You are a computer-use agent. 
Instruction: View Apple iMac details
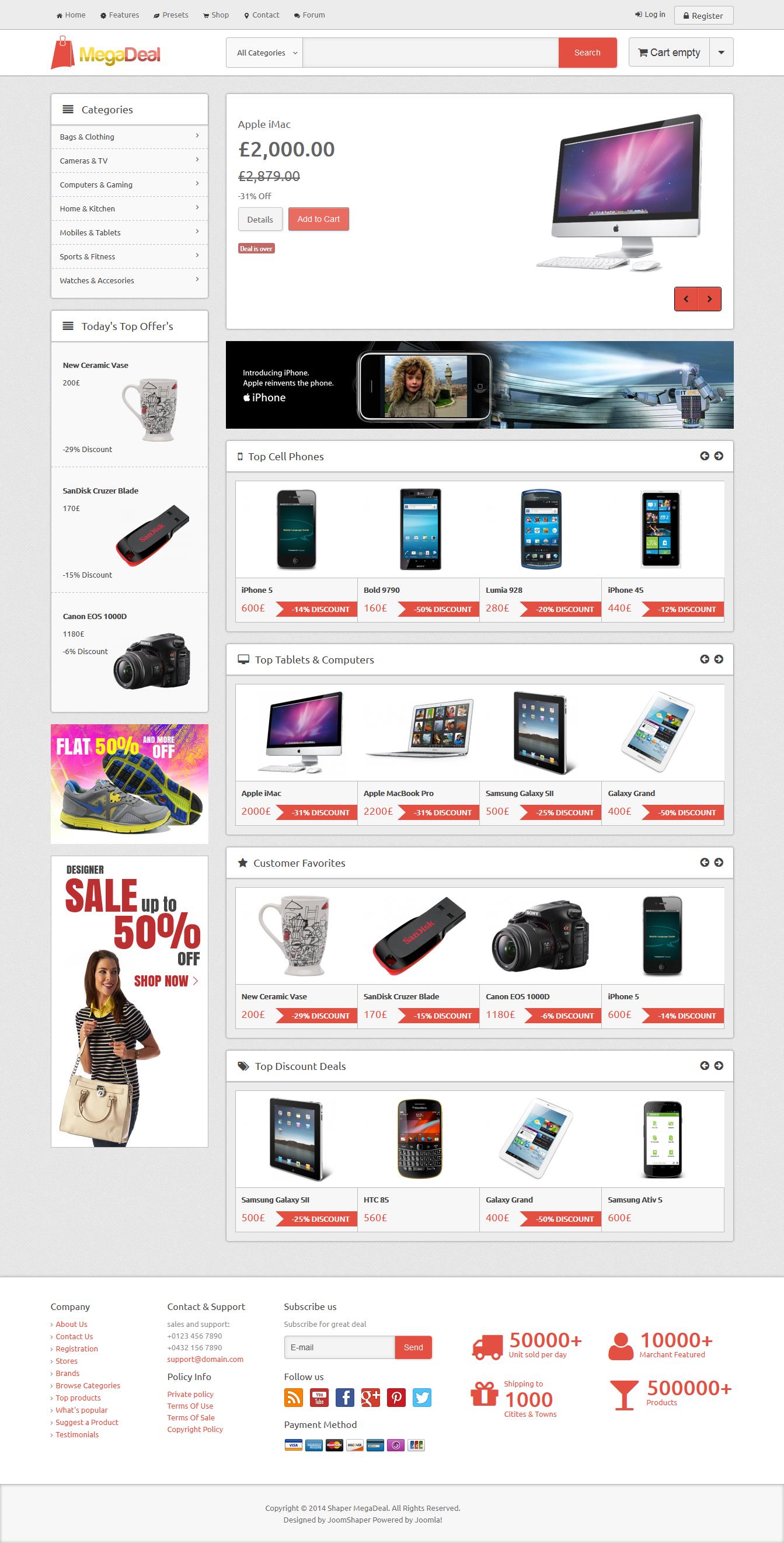[x=260, y=219]
